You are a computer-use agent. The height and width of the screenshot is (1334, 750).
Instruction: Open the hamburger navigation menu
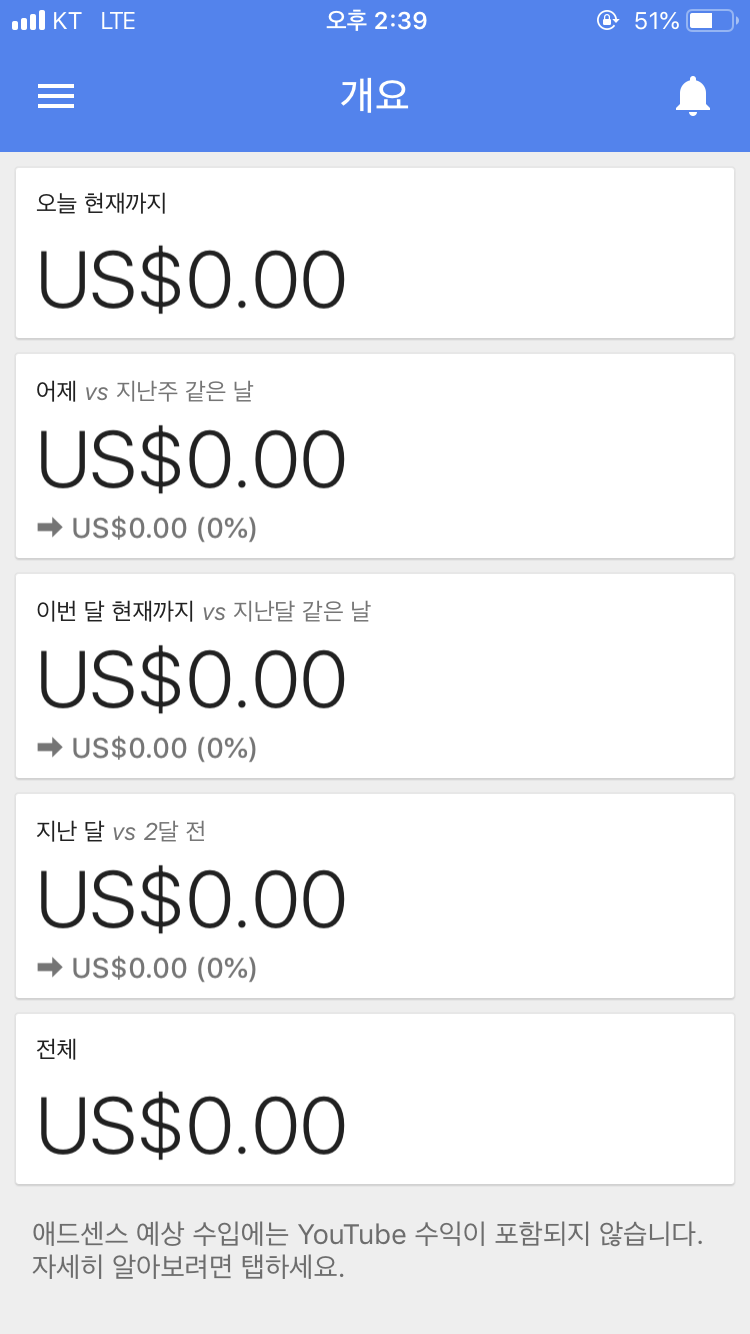coord(56,96)
